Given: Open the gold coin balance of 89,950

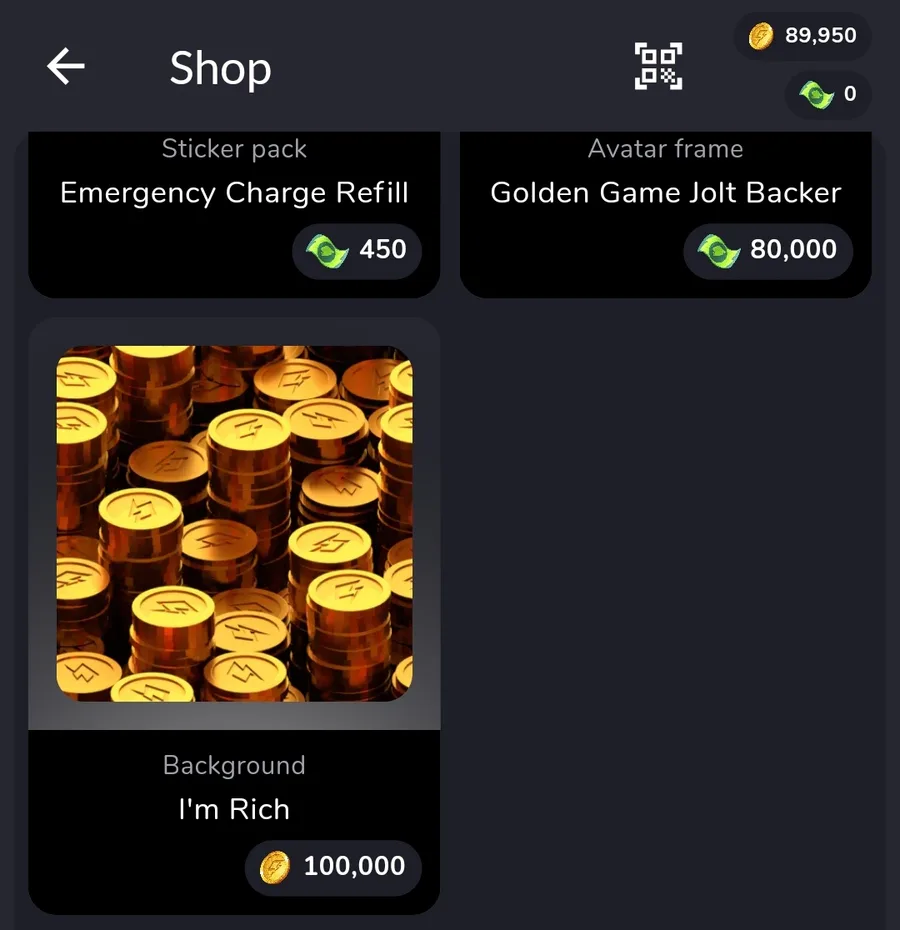Looking at the screenshot, I should pyautogui.click(x=803, y=36).
